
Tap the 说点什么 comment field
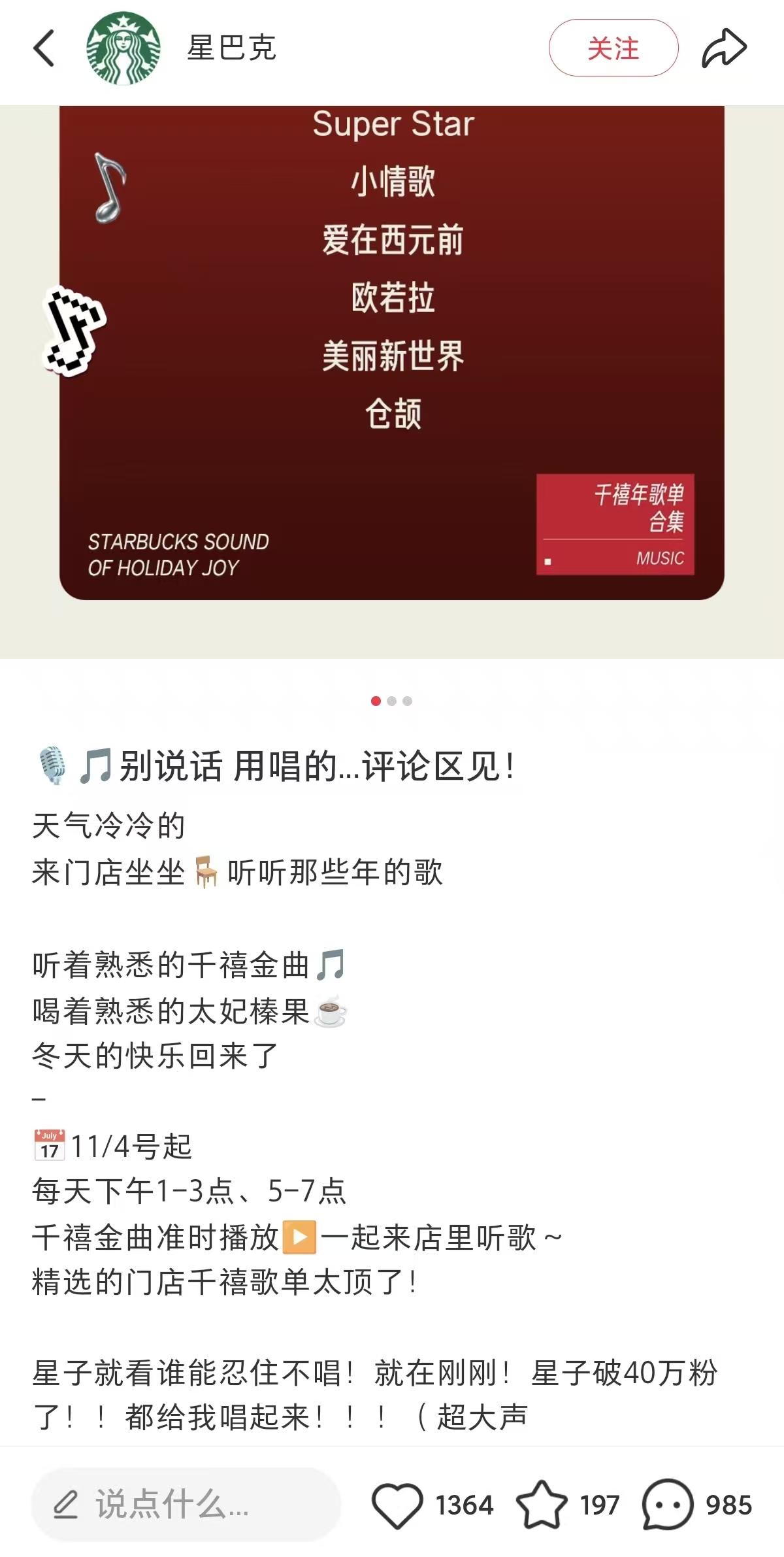point(186,1505)
